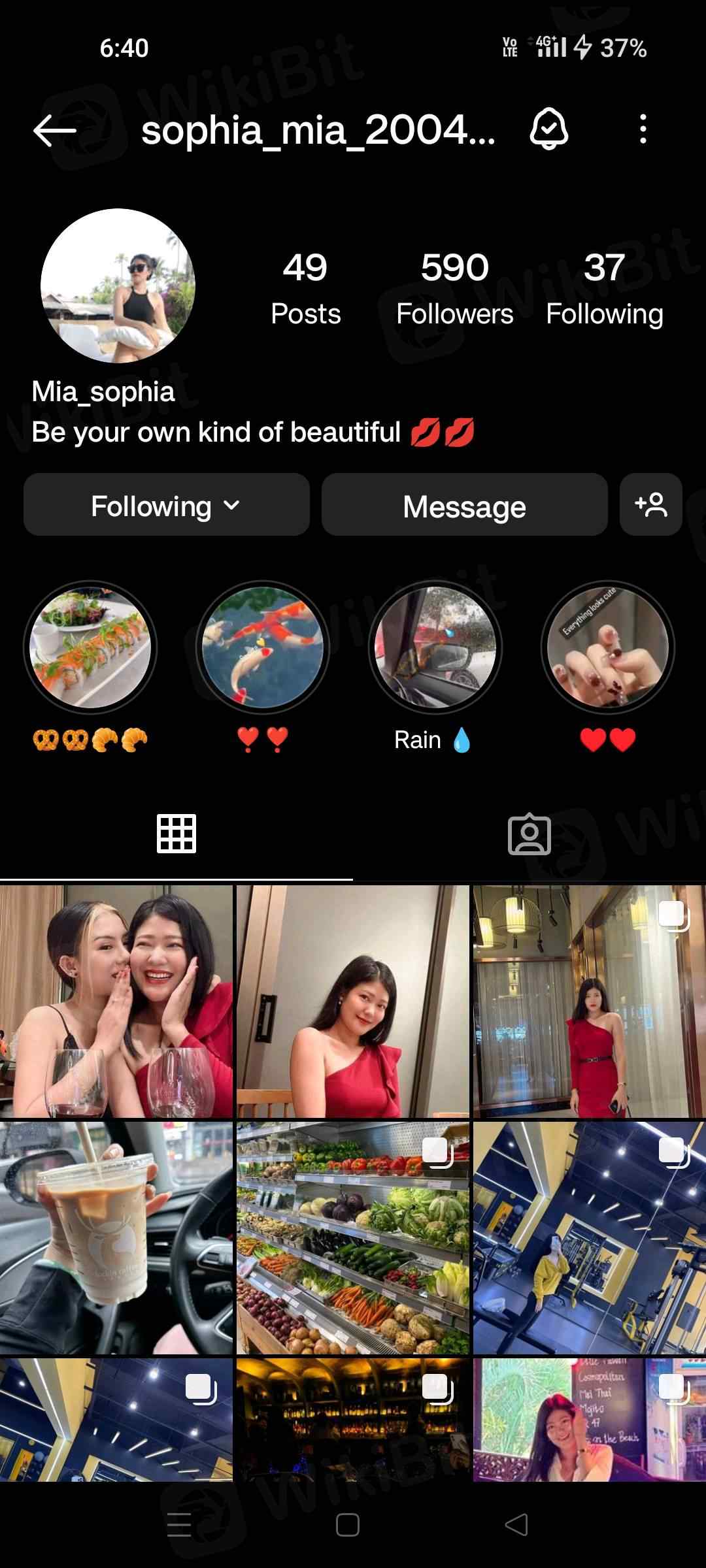Switch to the tagged photos tab
The height and width of the screenshot is (1568, 706).
point(529,834)
